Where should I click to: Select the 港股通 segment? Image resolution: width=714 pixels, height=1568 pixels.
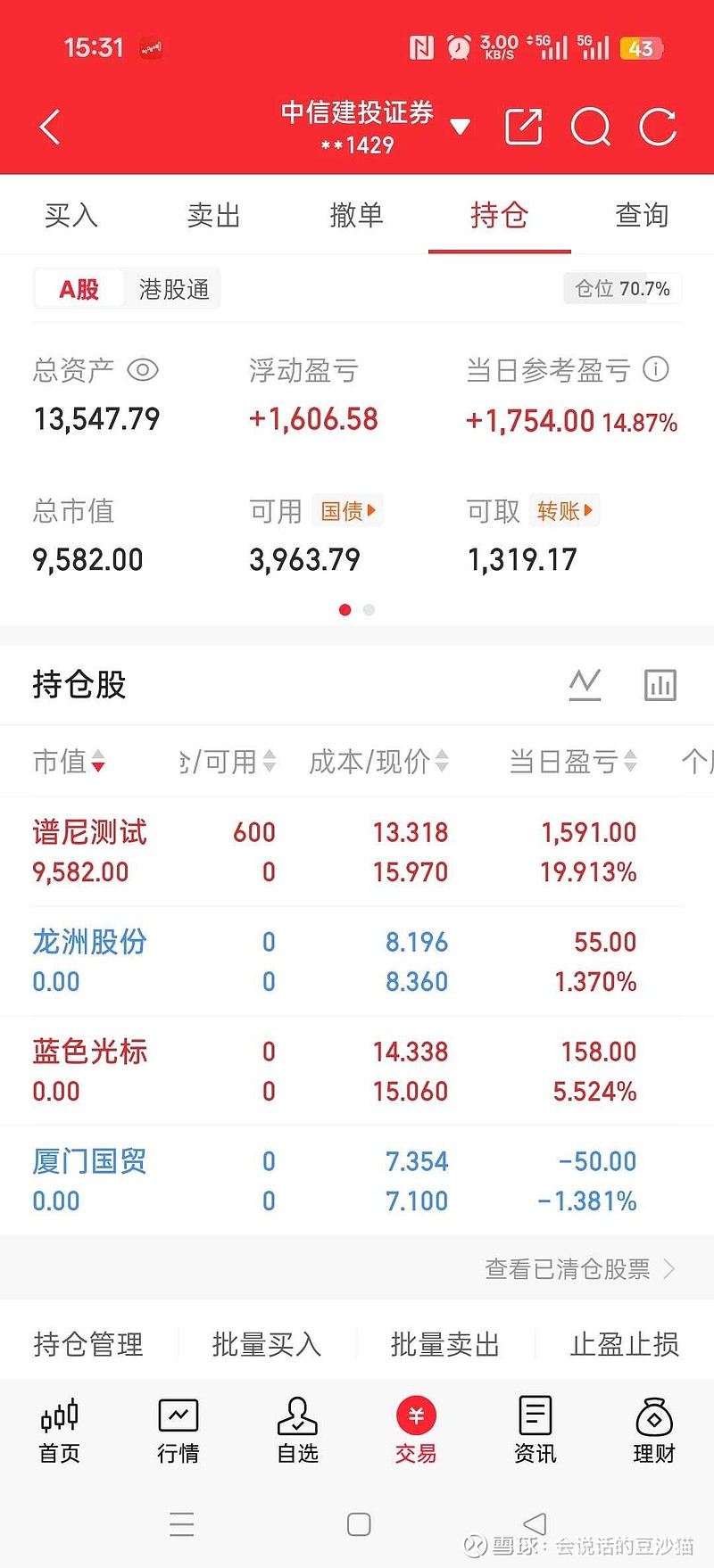[173, 289]
